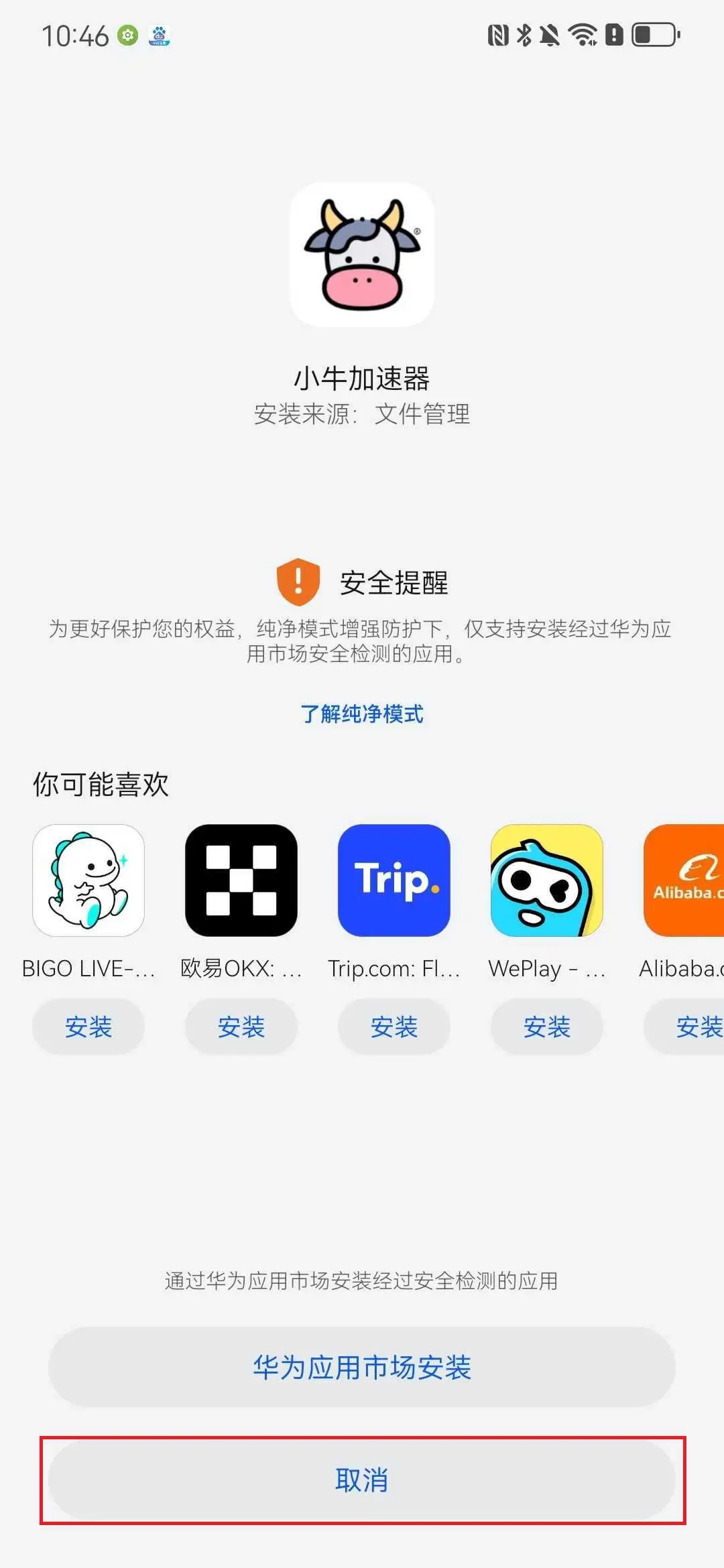Screen dimensions: 724x1568
Task: Open Trip.com app icon
Action: [x=394, y=880]
